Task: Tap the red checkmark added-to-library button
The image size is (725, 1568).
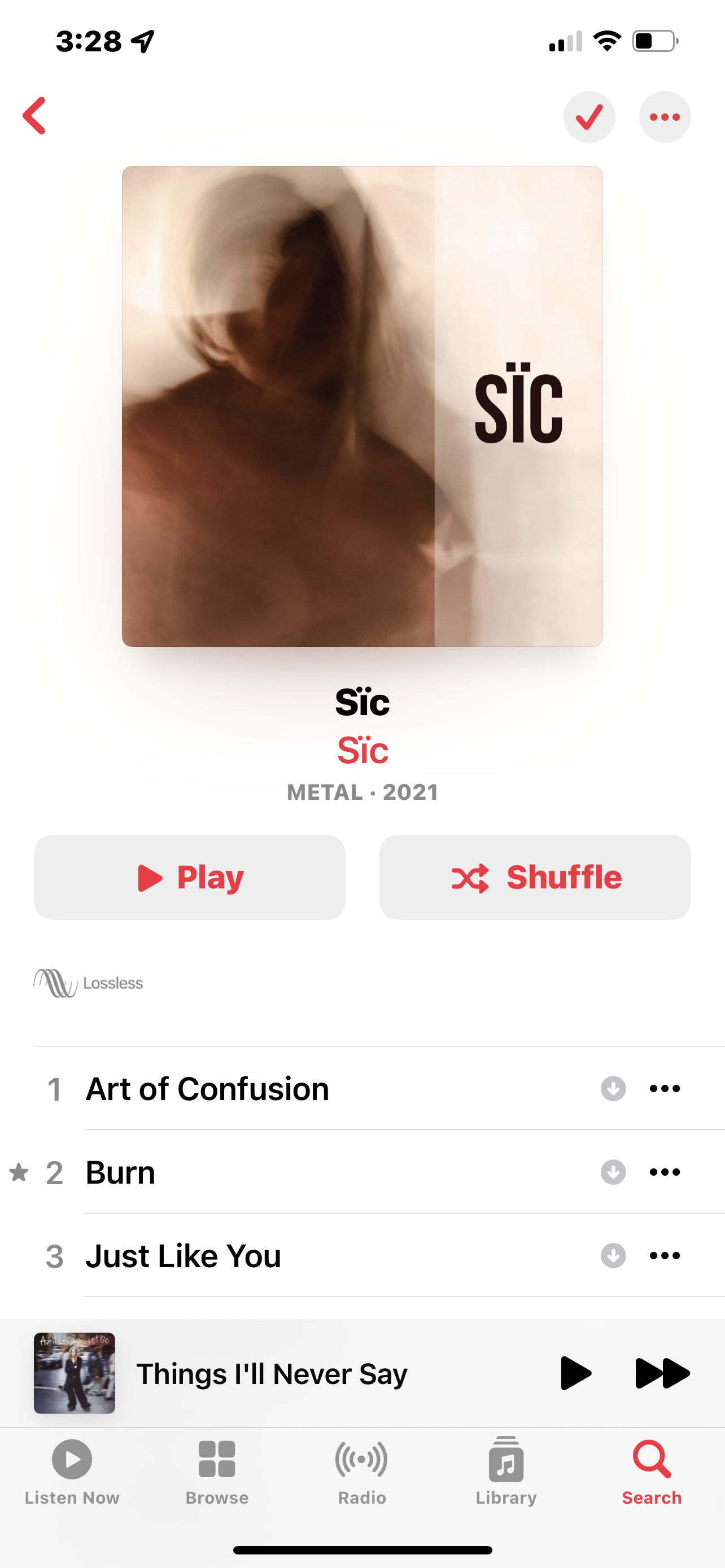Action: click(x=589, y=117)
